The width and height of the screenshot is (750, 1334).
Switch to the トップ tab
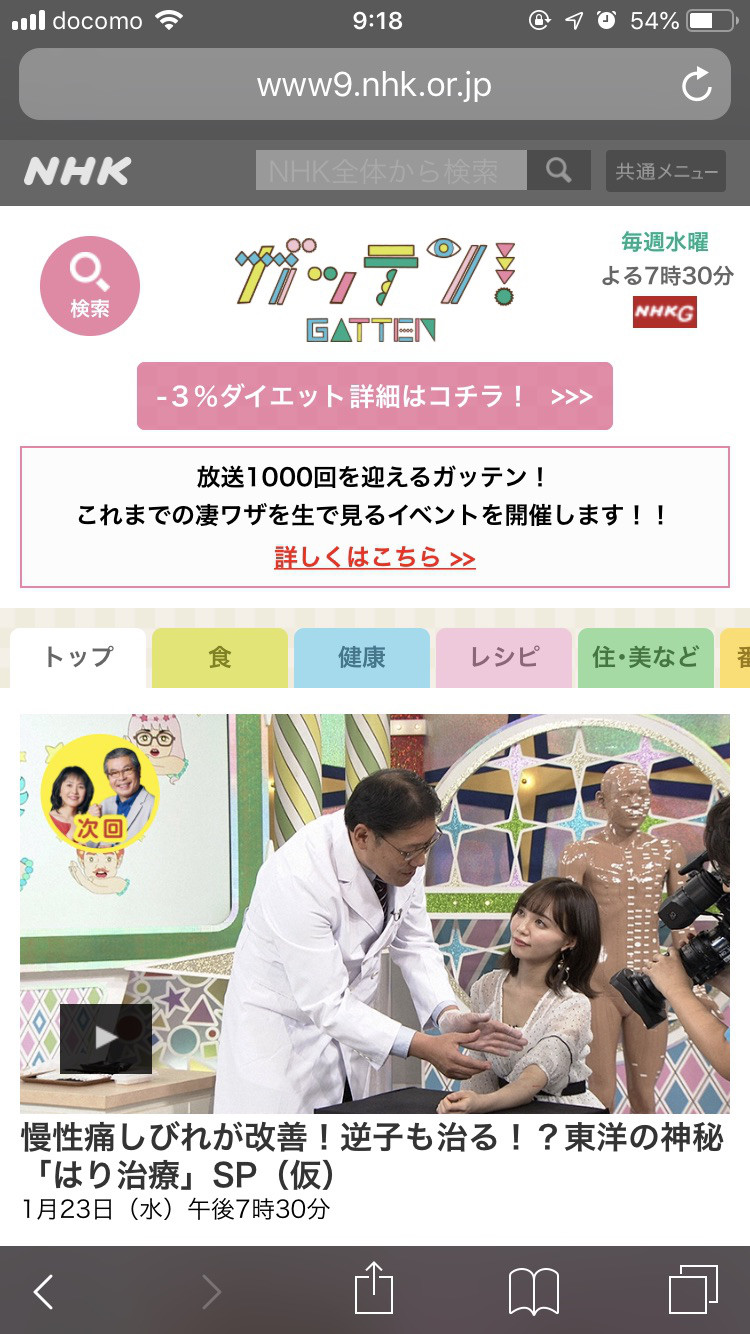coord(78,658)
